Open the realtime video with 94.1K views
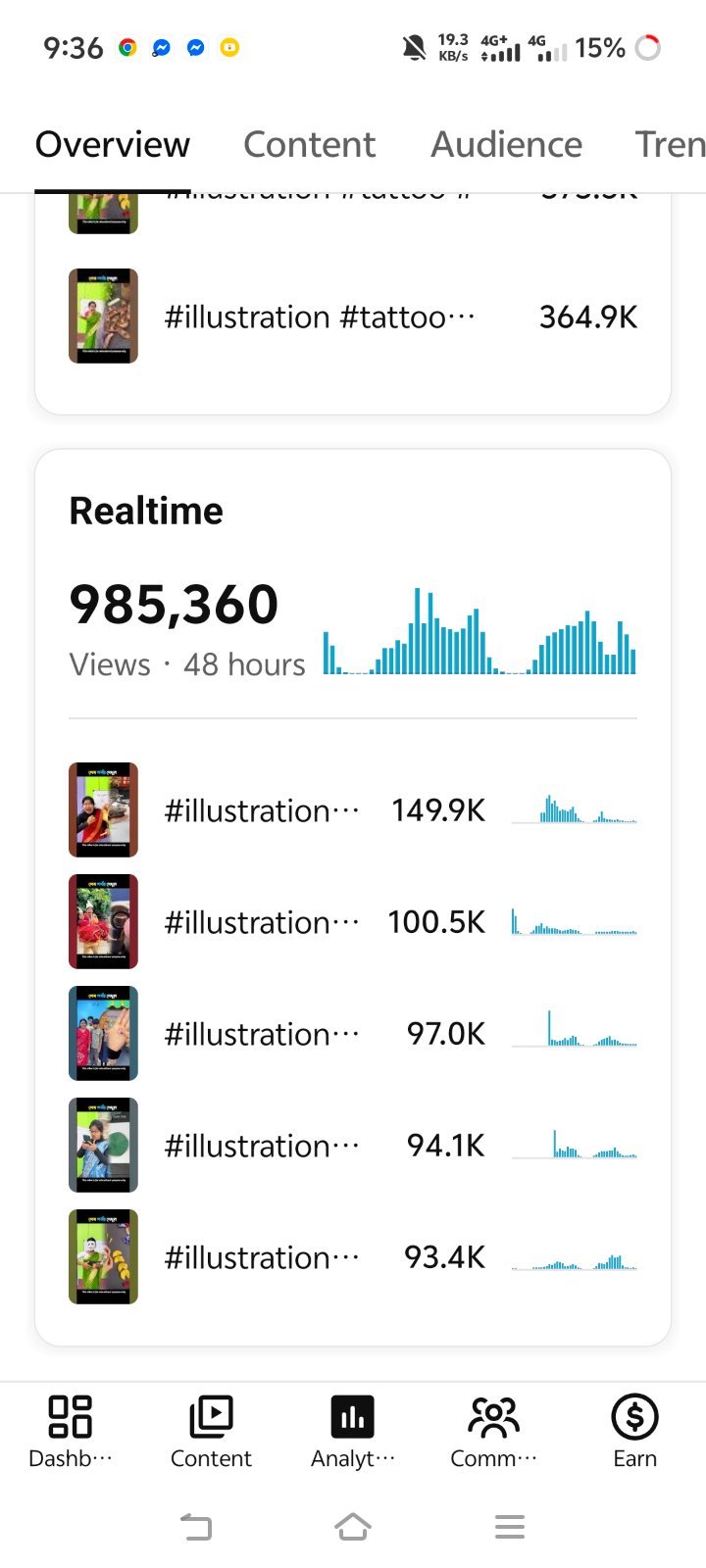 tap(353, 1146)
